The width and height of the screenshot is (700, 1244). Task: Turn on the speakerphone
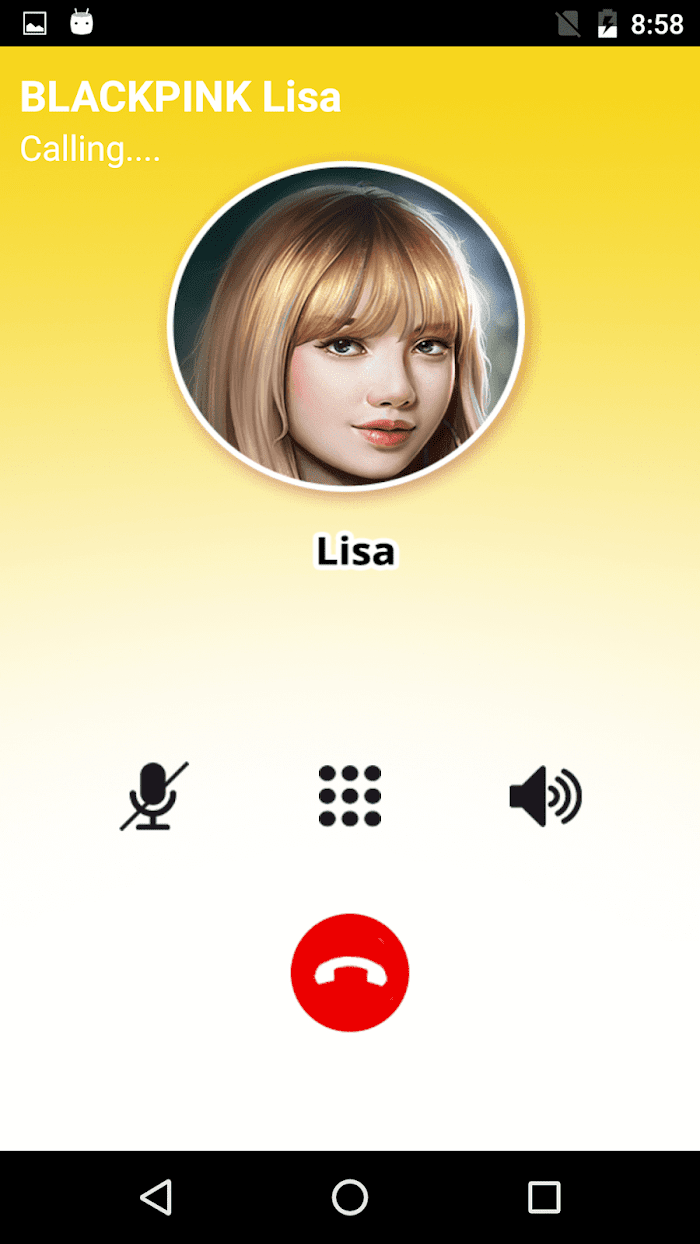pyautogui.click(x=545, y=797)
